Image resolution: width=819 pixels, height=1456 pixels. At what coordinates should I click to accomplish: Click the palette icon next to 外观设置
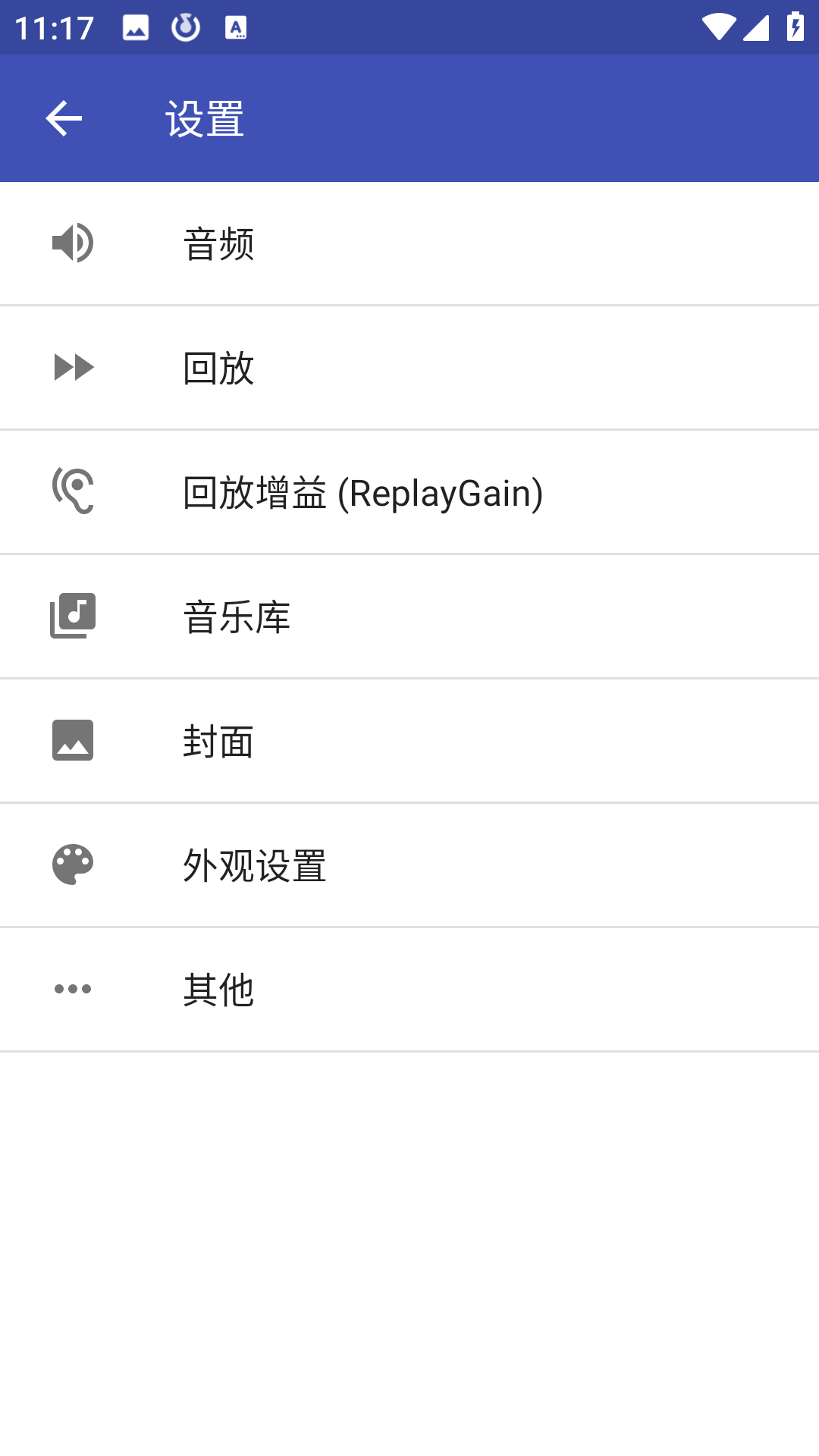pos(73,864)
